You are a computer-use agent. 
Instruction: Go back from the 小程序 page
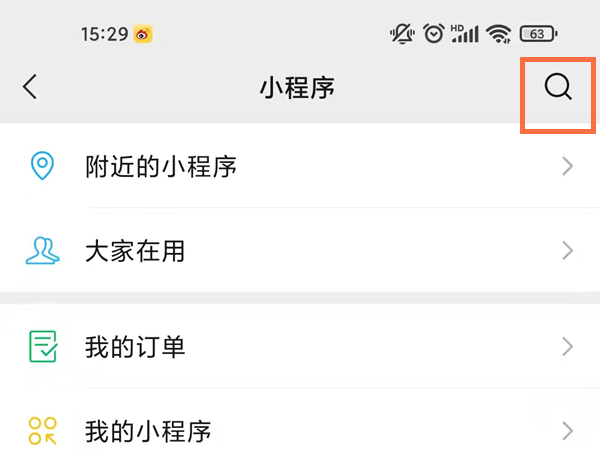click(30, 88)
